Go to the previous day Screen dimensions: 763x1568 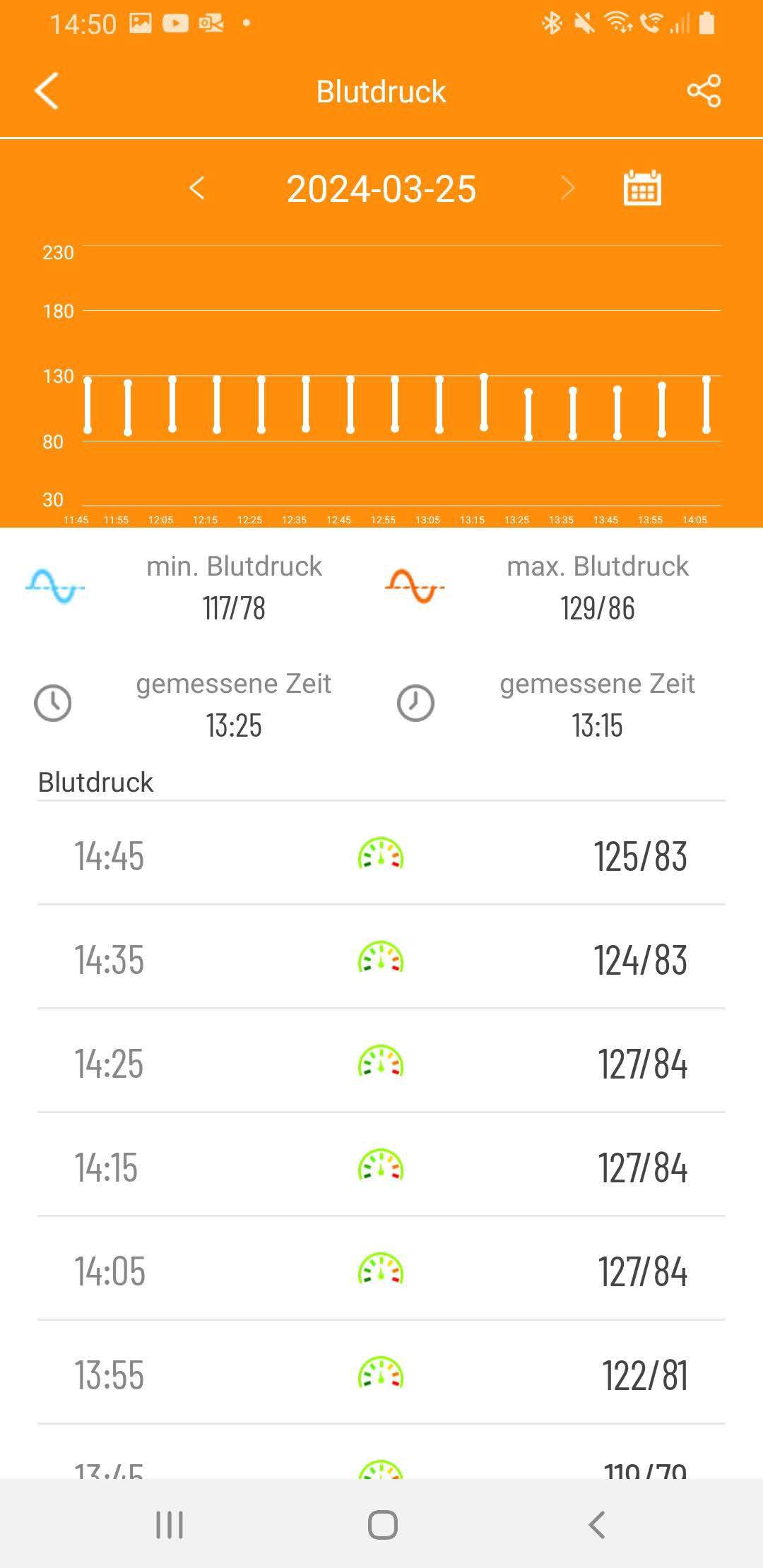197,189
